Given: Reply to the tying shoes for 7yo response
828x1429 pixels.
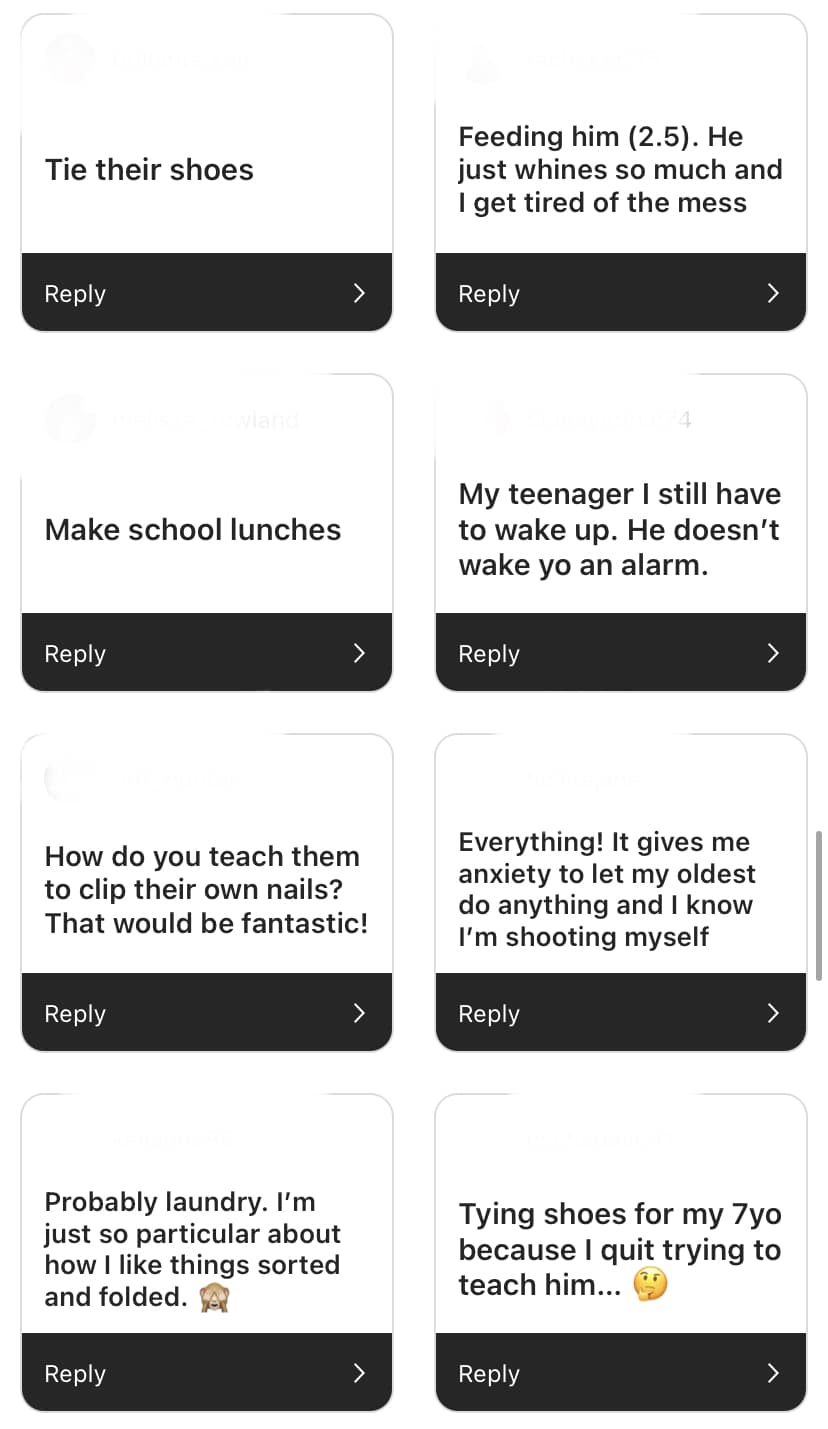Looking at the screenshot, I should pos(620,1373).
